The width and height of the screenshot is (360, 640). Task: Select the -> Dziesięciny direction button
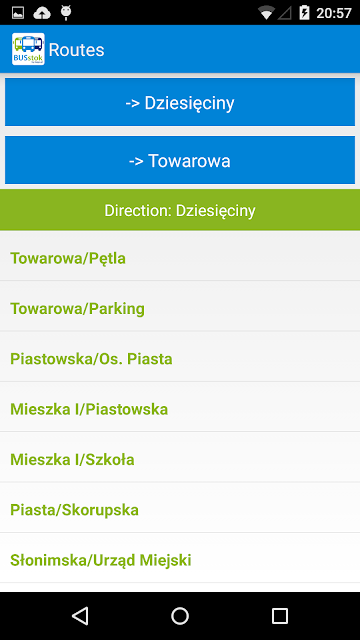tap(180, 102)
